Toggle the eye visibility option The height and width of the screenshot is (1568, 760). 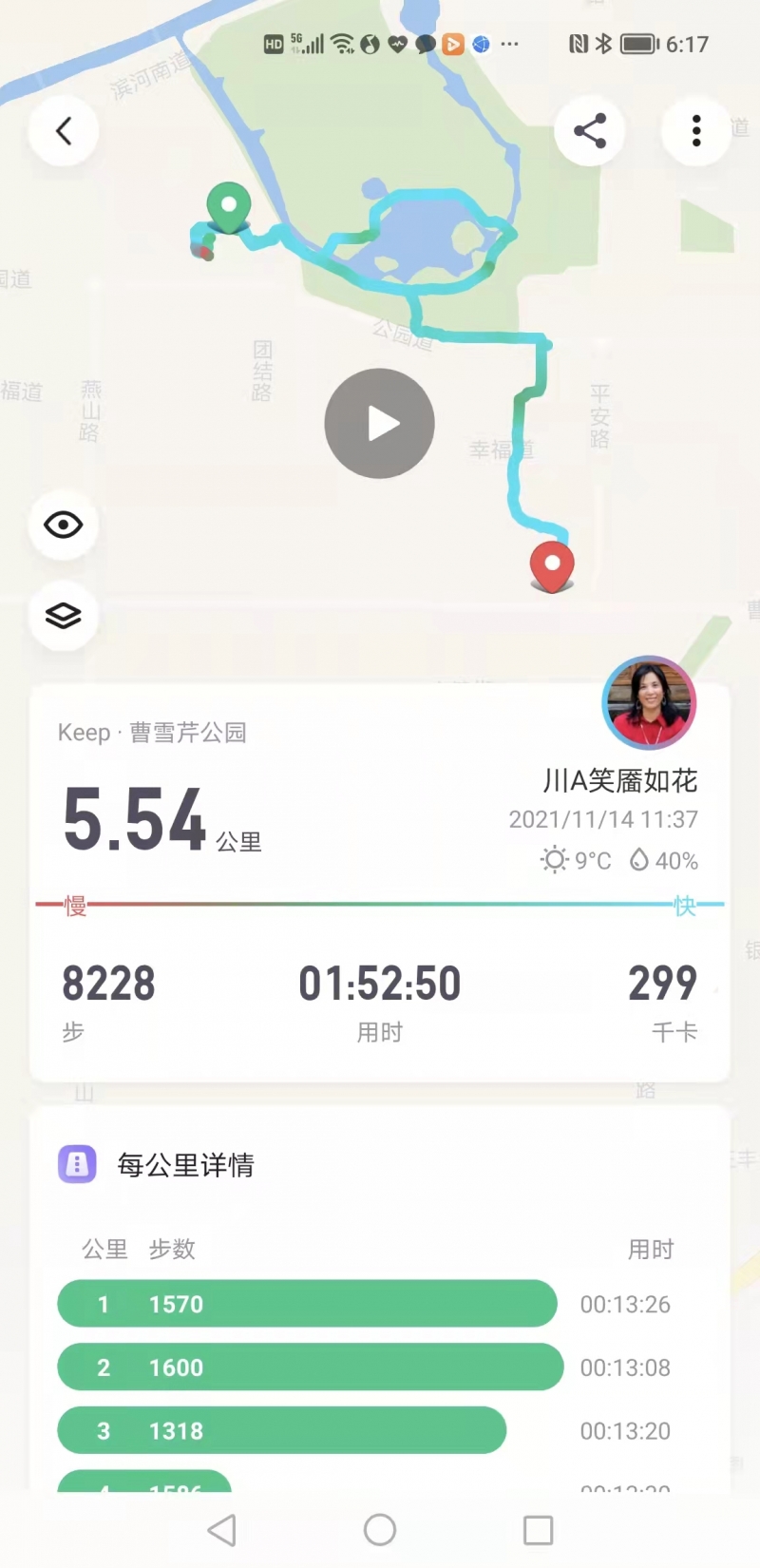[64, 525]
